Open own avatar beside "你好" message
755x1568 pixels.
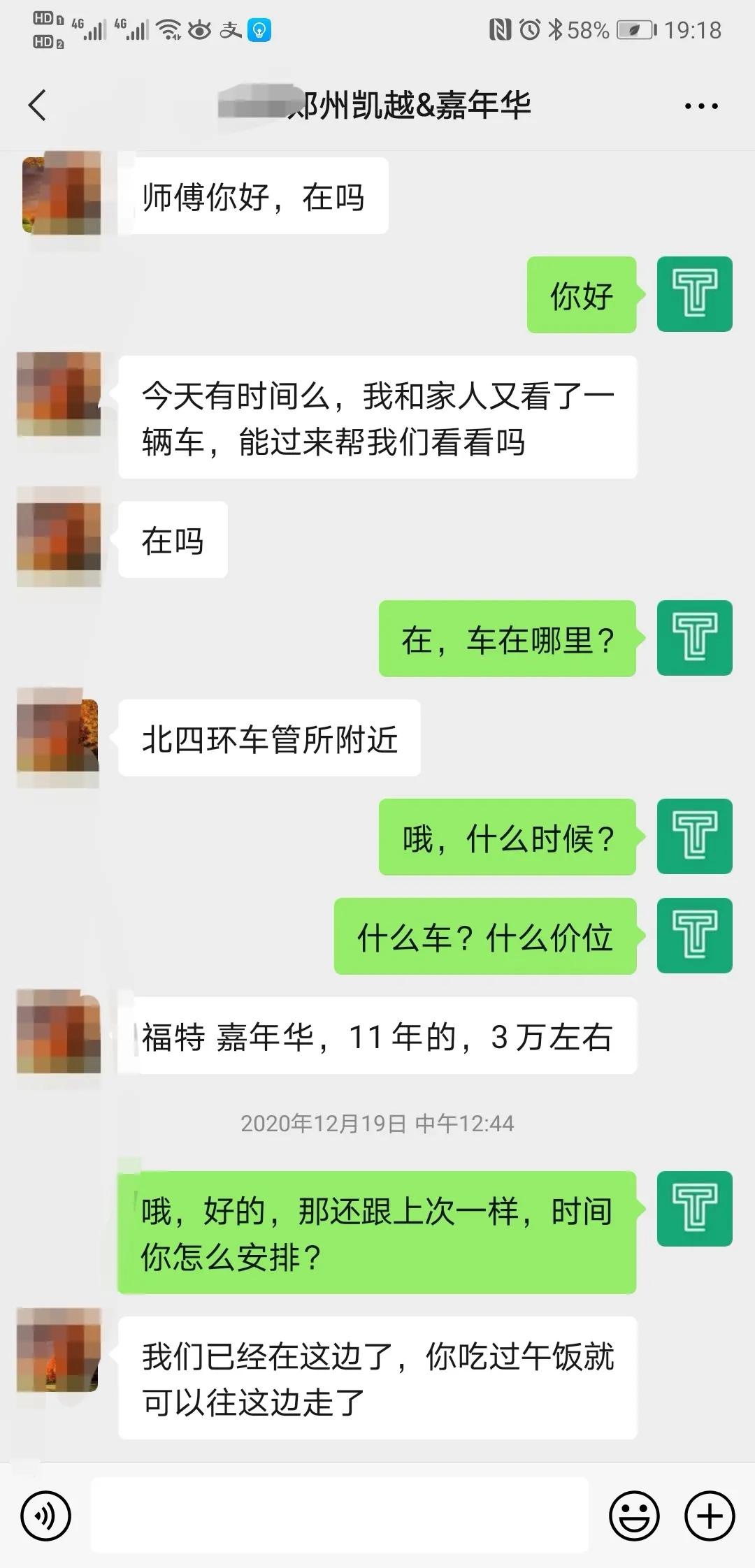[x=694, y=294]
